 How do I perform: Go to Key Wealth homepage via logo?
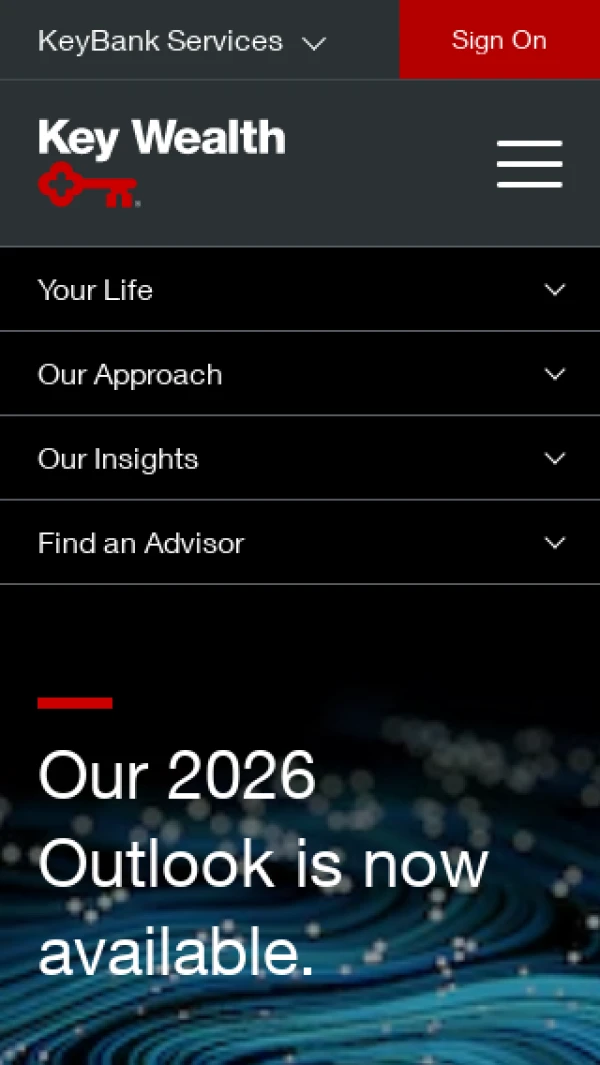point(161,163)
